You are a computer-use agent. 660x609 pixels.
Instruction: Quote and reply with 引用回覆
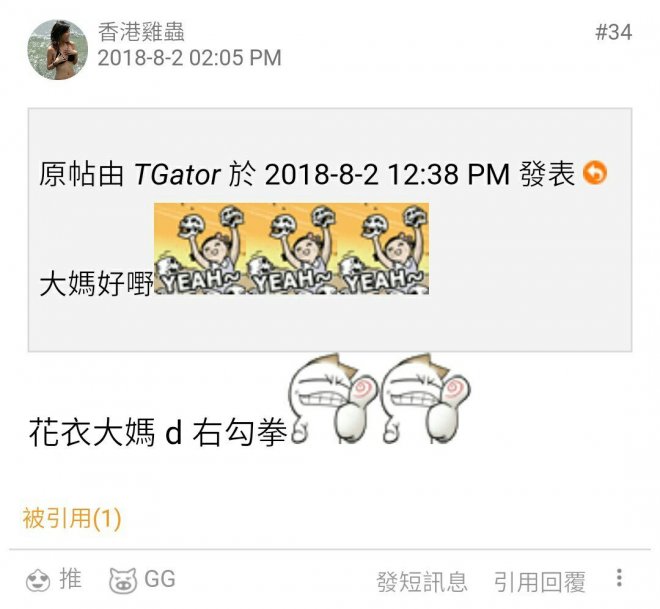539,581
